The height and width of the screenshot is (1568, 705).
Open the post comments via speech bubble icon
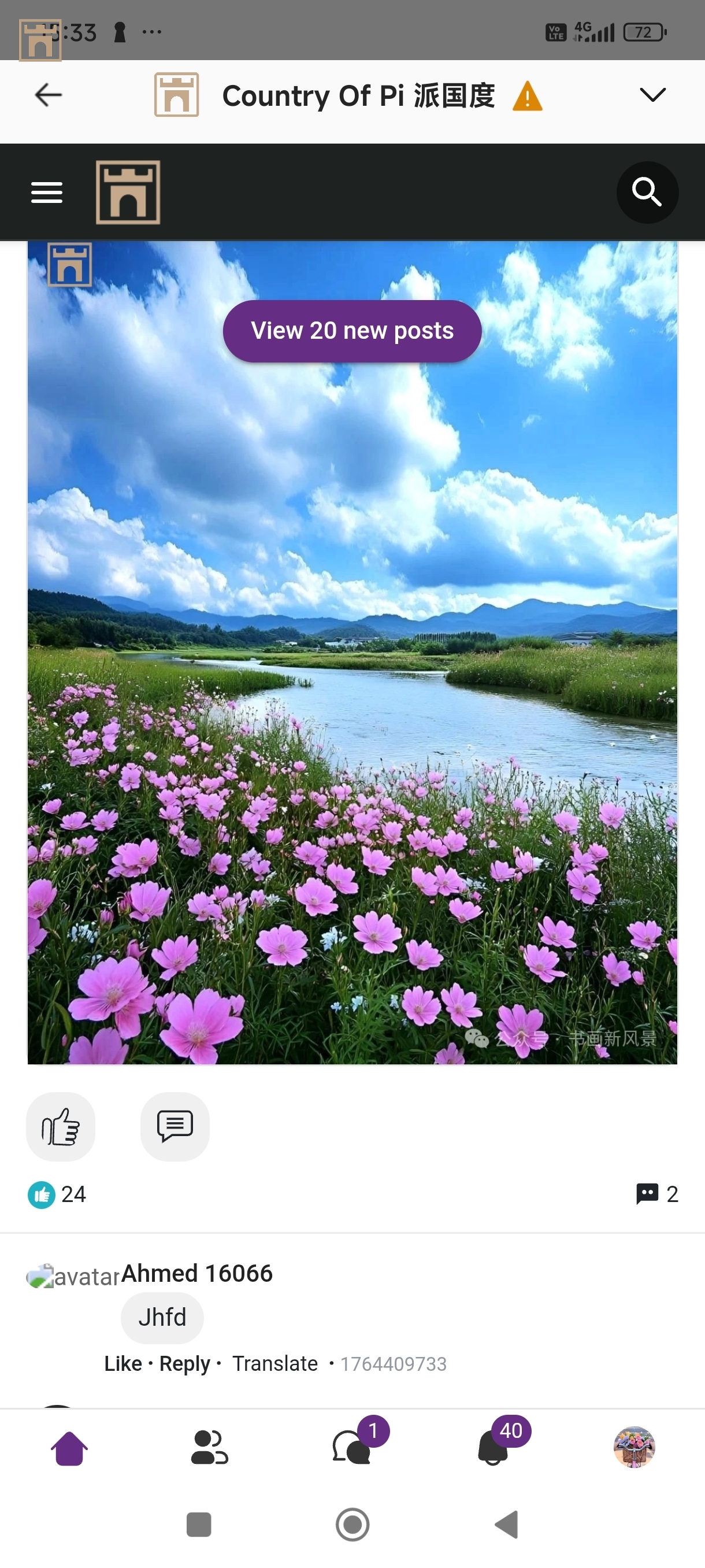[x=175, y=1127]
